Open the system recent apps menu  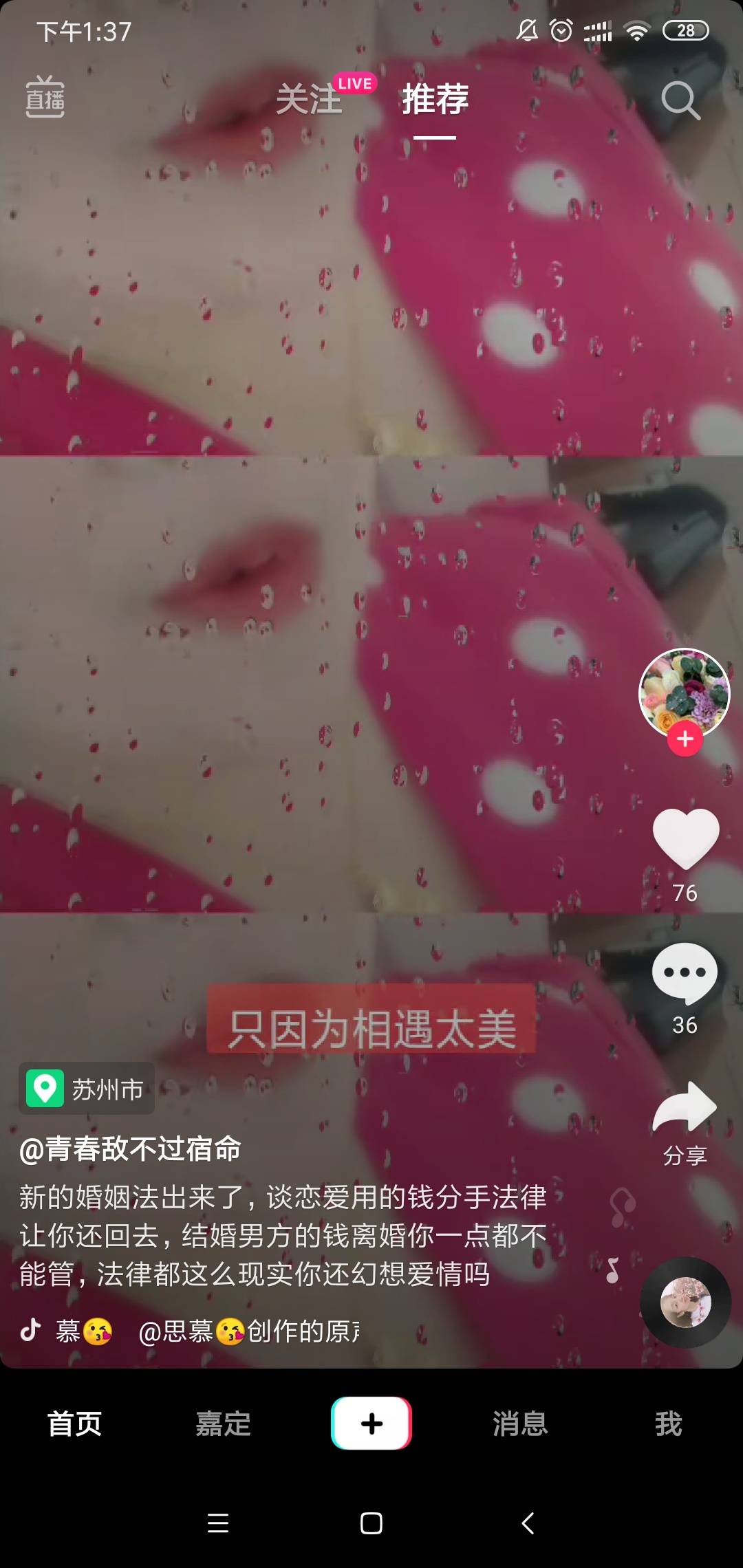coord(218,1523)
